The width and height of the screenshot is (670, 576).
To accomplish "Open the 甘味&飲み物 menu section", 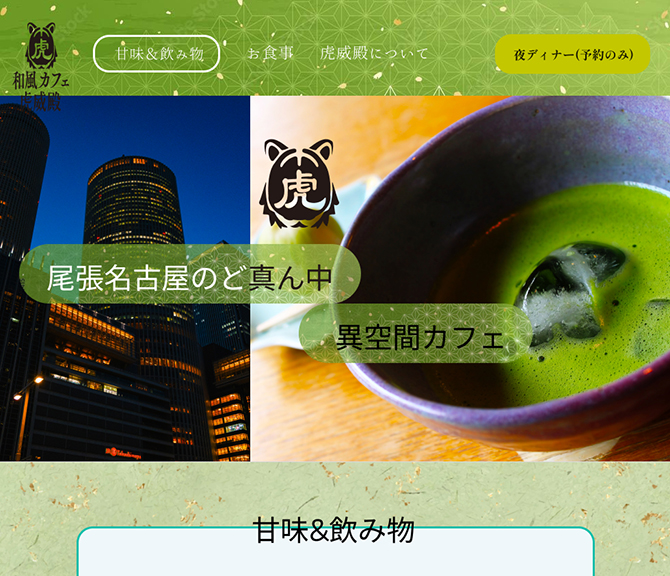I will pyautogui.click(x=157, y=54).
